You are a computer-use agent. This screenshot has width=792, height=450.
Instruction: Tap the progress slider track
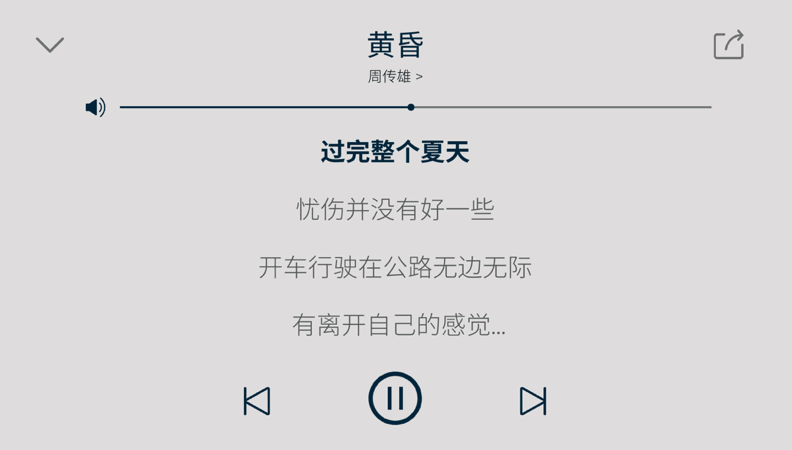point(560,107)
